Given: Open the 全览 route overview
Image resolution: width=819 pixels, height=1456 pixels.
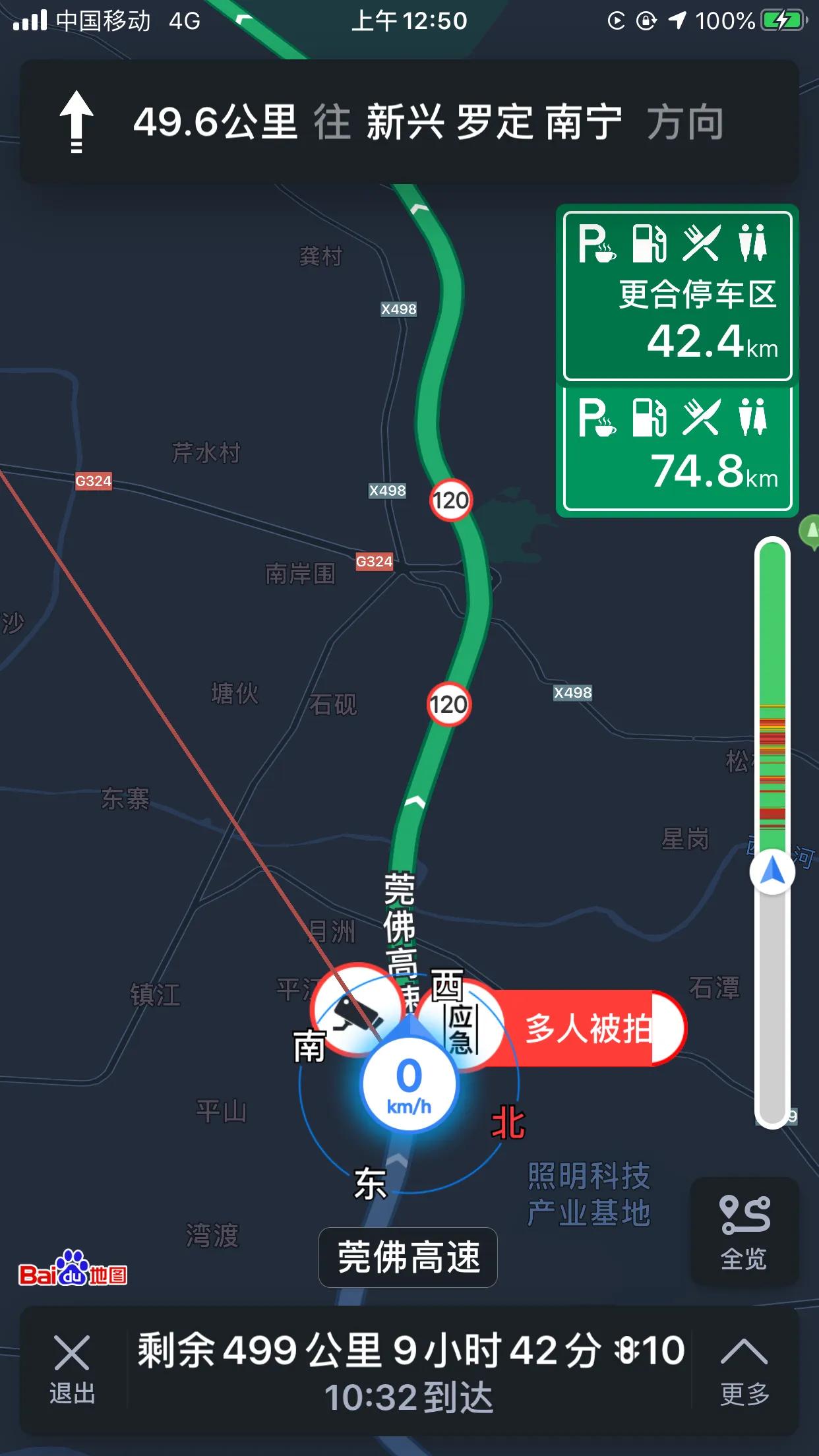Looking at the screenshot, I should pos(744,1232).
